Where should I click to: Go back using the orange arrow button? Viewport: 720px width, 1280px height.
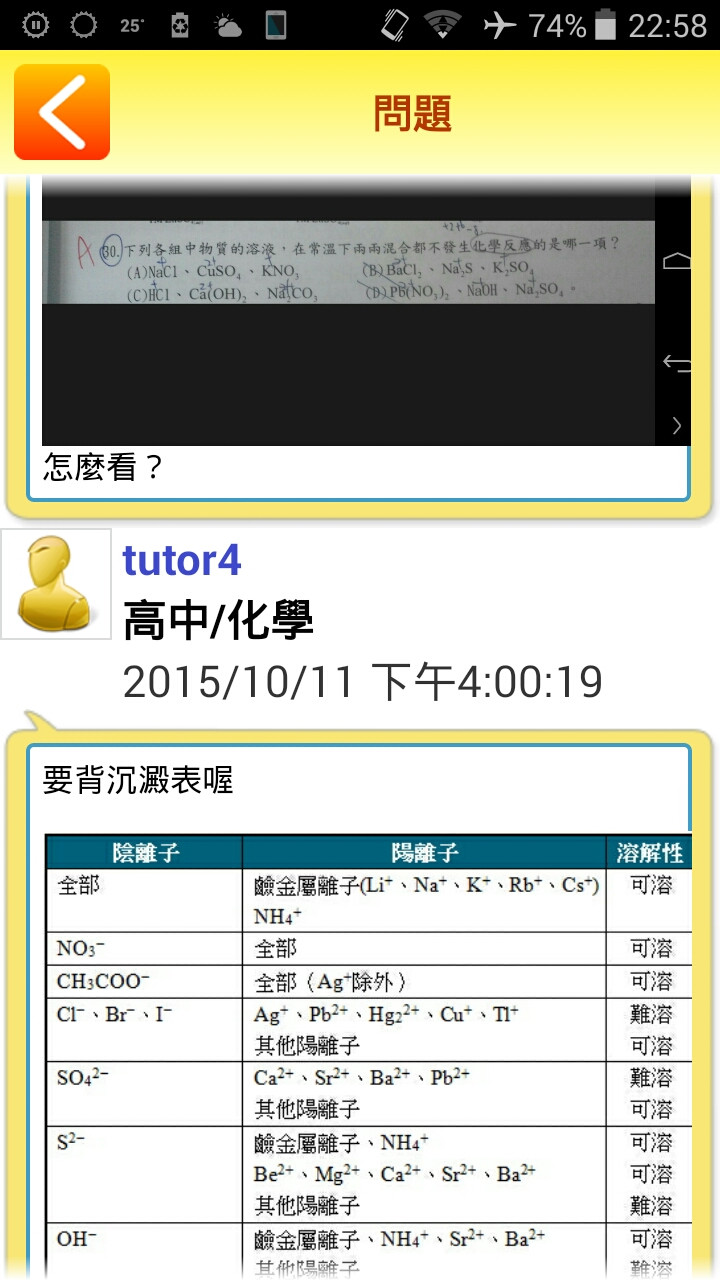click(62, 112)
